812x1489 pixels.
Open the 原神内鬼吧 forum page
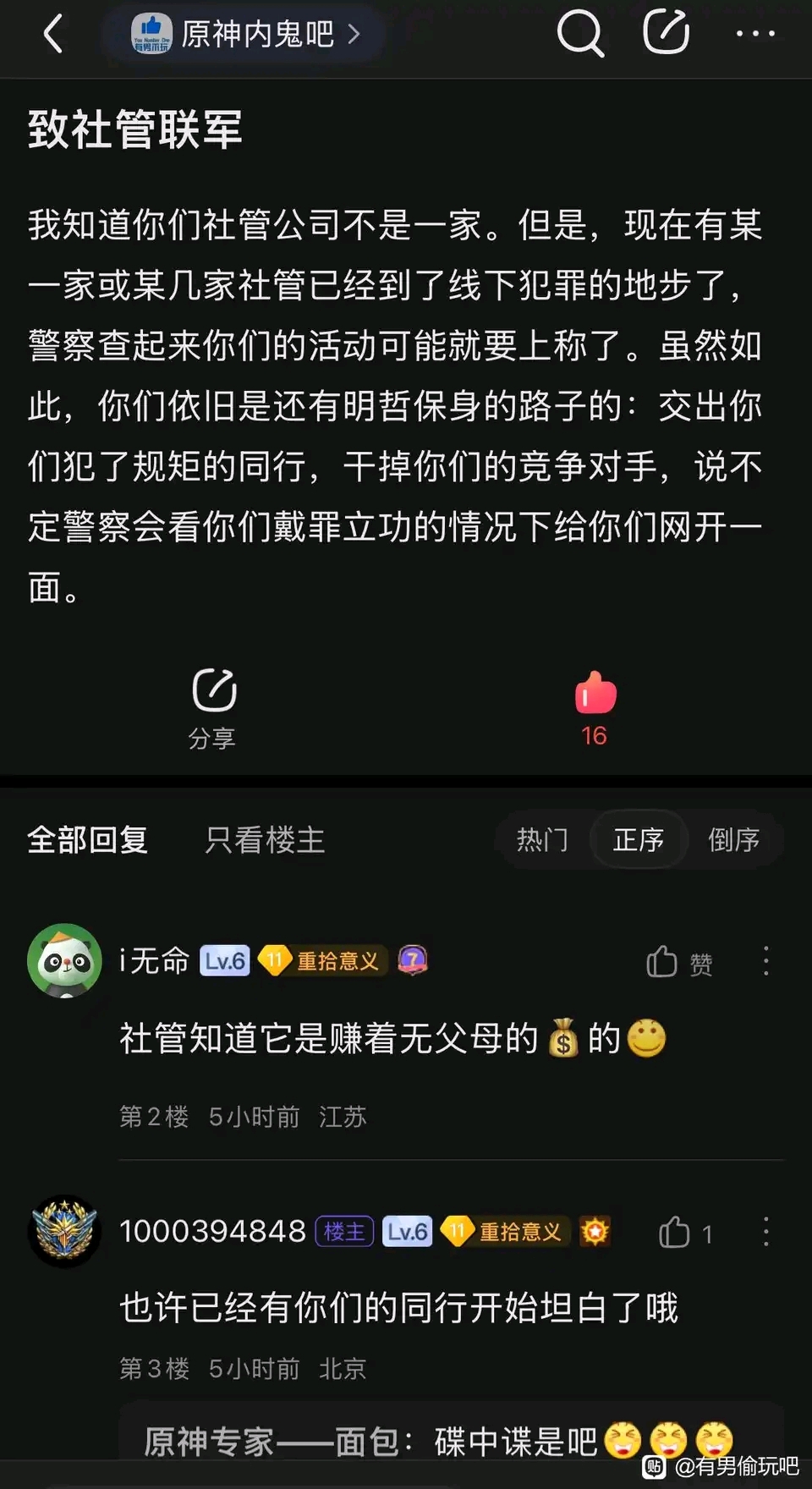(x=247, y=35)
